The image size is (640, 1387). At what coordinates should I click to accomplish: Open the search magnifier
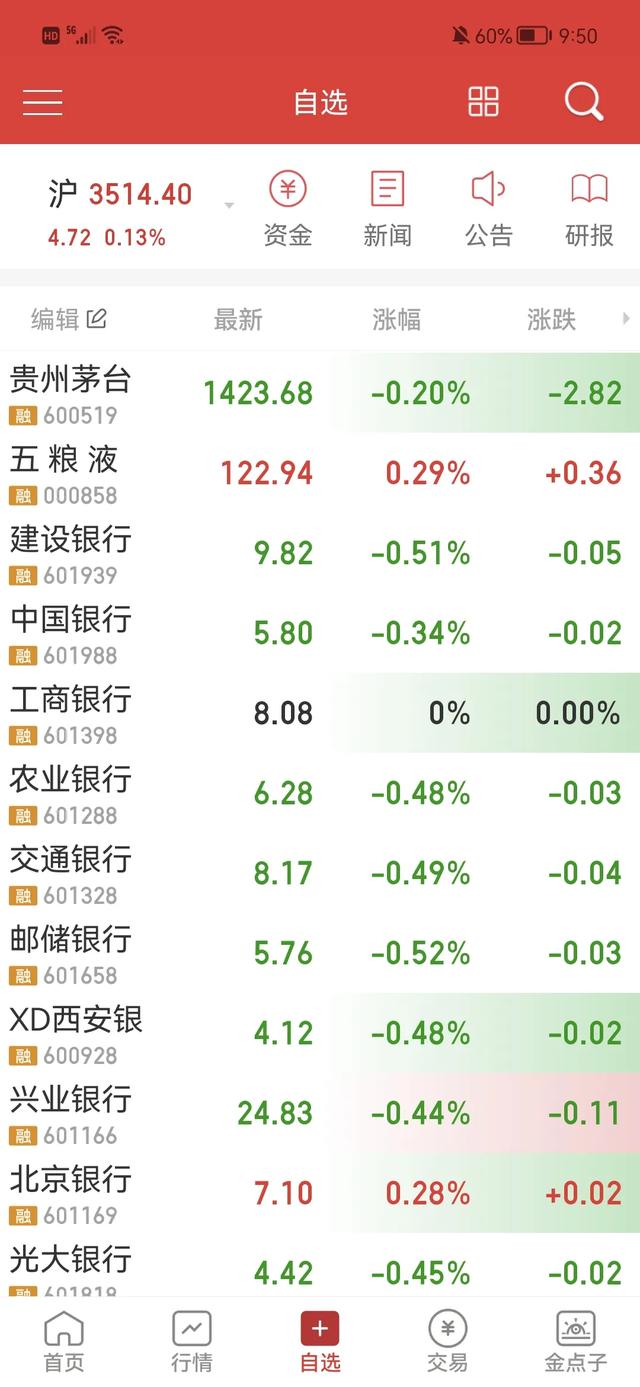584,102
